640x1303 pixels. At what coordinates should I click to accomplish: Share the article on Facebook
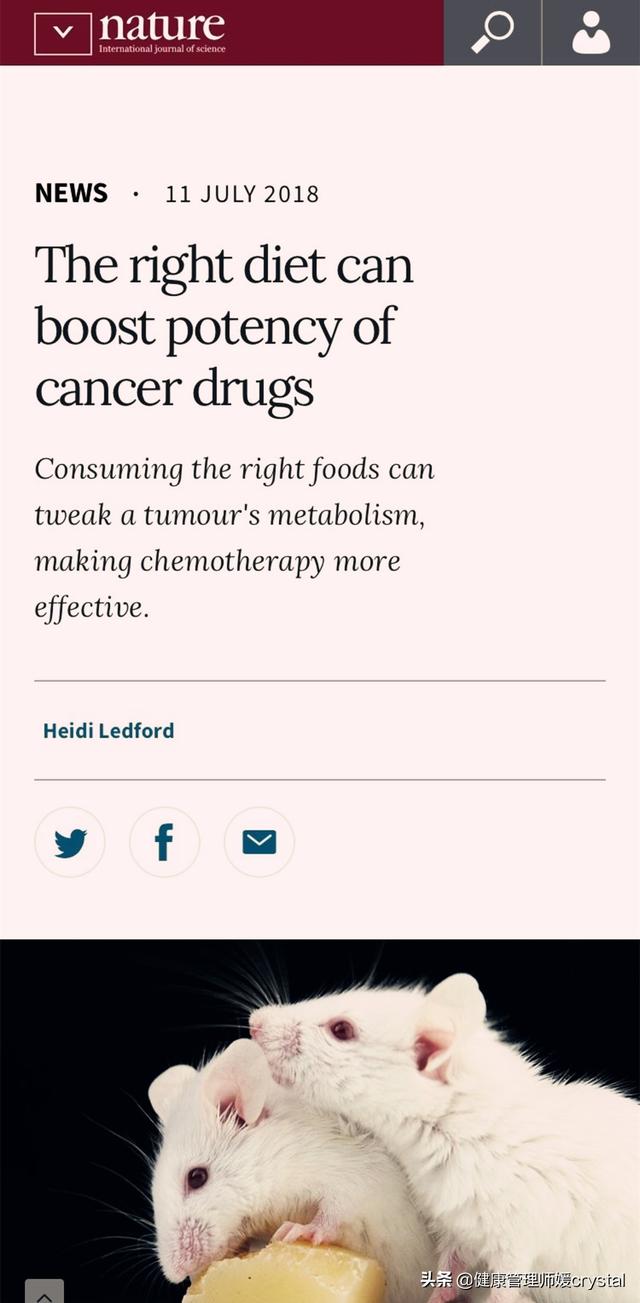click(x=164, y=843)
